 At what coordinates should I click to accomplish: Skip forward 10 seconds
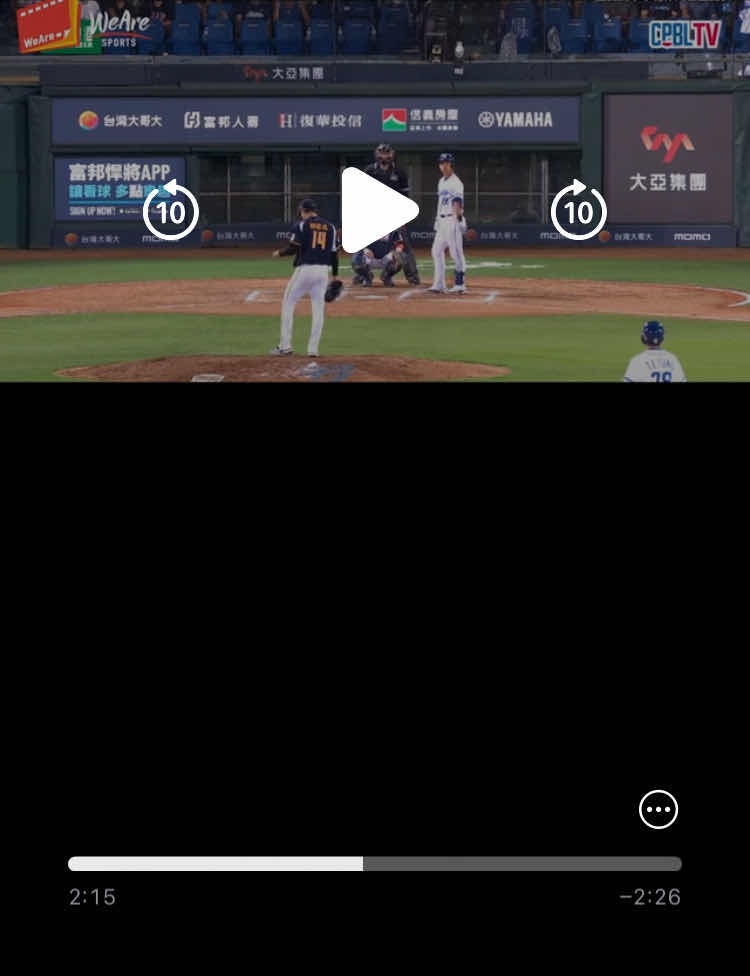pyautogui.click(x=578, y=211)
